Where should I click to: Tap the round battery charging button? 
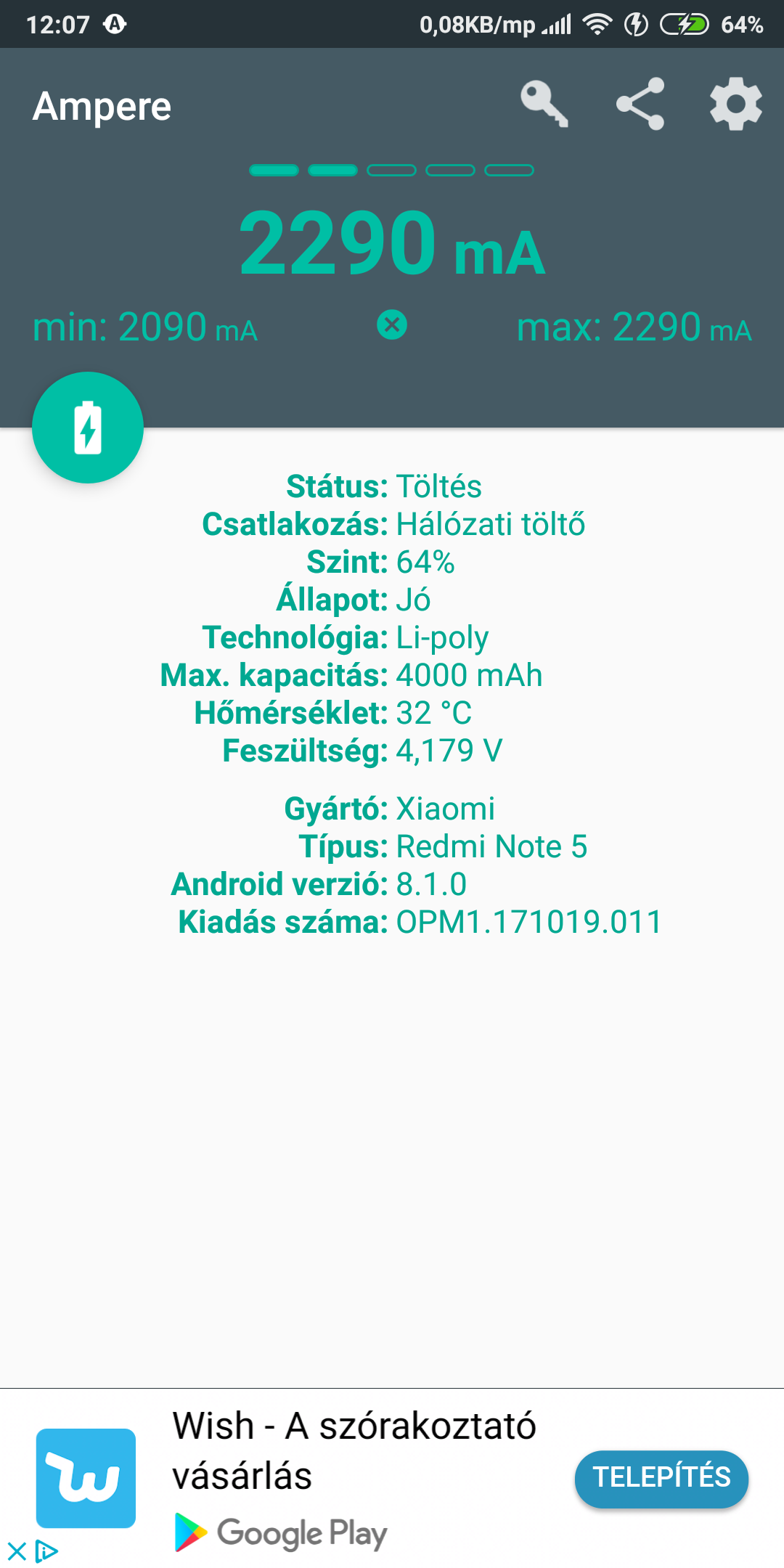coord(88,428)
